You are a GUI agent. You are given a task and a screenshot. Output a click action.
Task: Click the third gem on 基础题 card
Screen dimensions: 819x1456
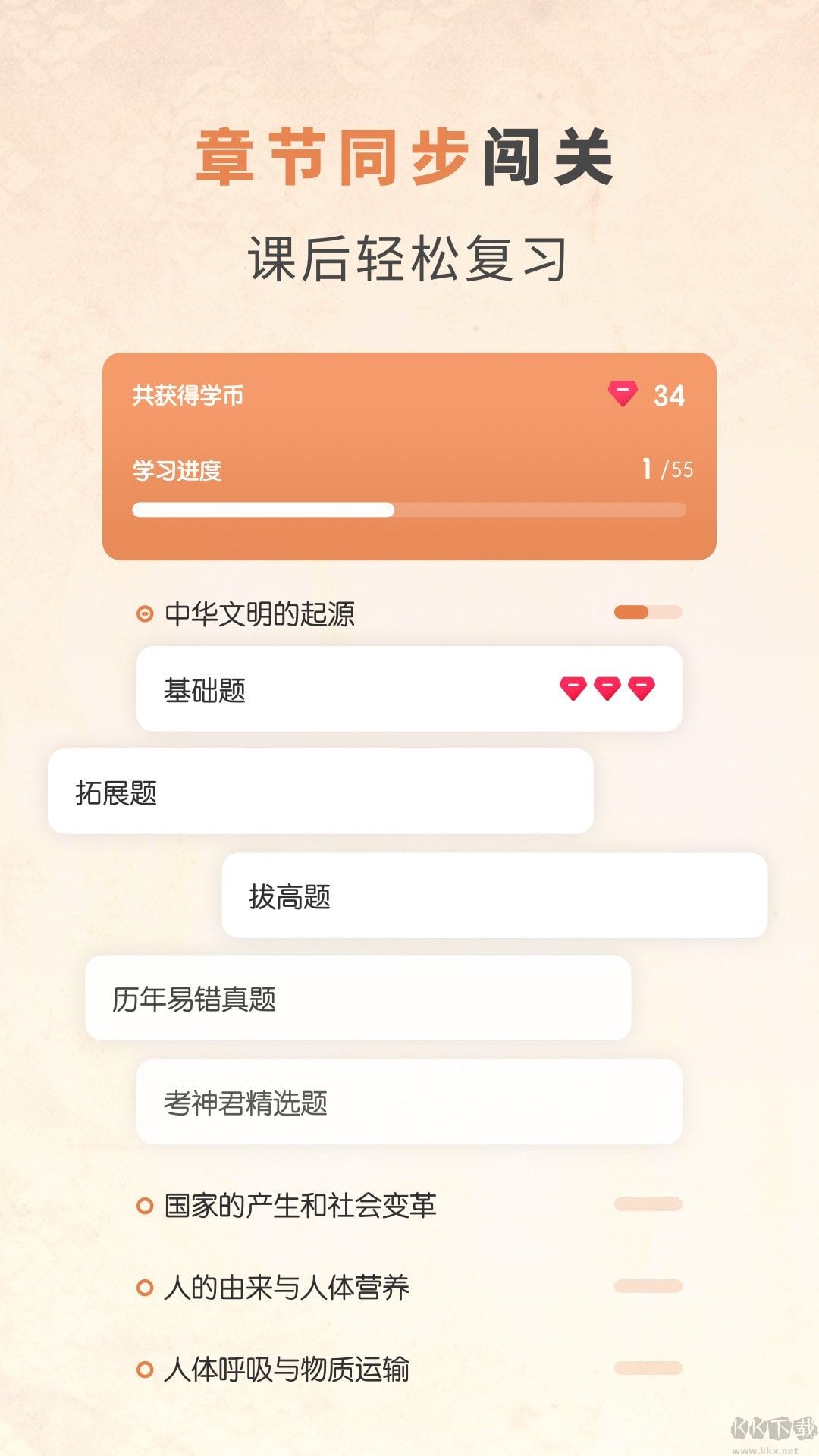(x=642, y=689)
